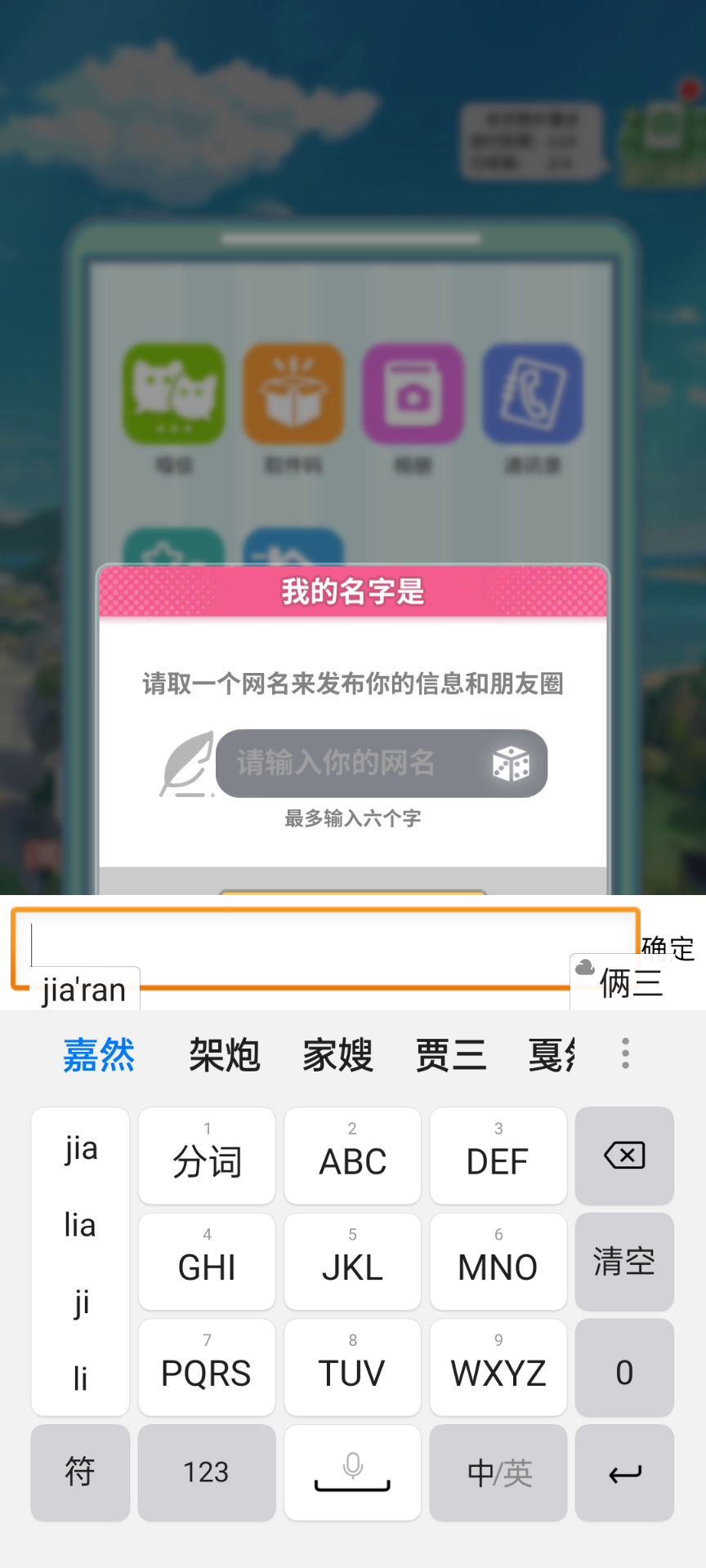
Task: Choose the pinyin option lia
Action: pos(80,1225)
